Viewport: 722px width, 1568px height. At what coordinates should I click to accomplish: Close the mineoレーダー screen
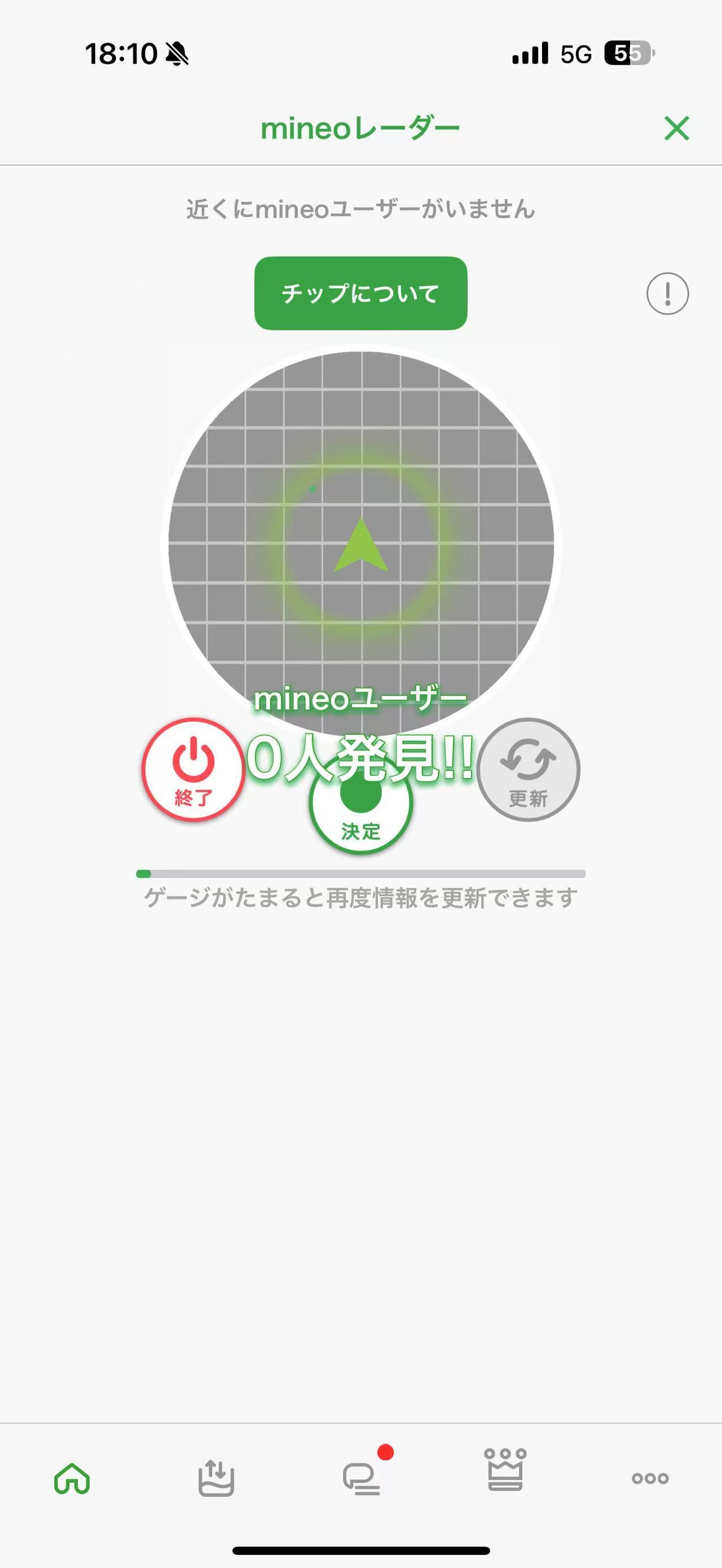coord(676,129)
